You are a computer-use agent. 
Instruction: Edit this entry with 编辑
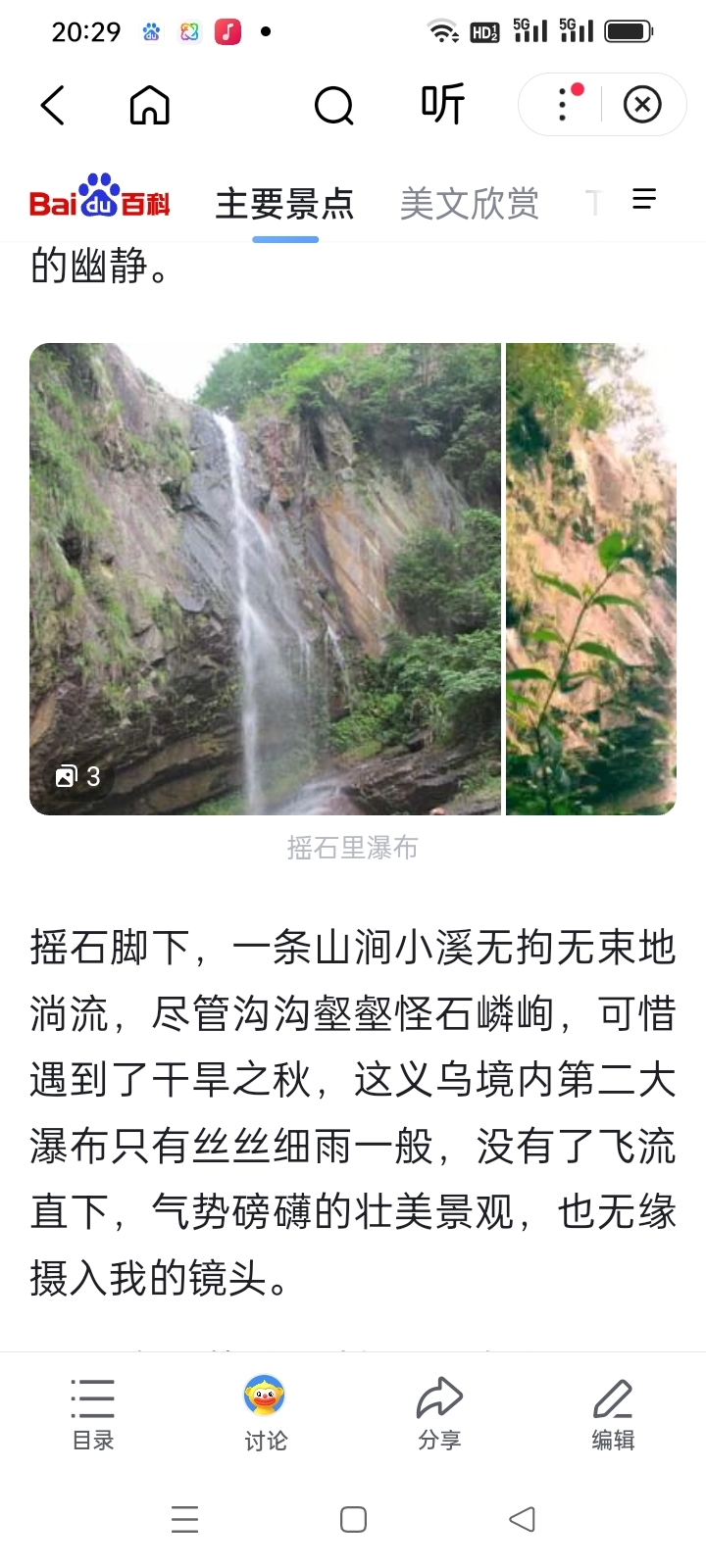pos(613,1413)
